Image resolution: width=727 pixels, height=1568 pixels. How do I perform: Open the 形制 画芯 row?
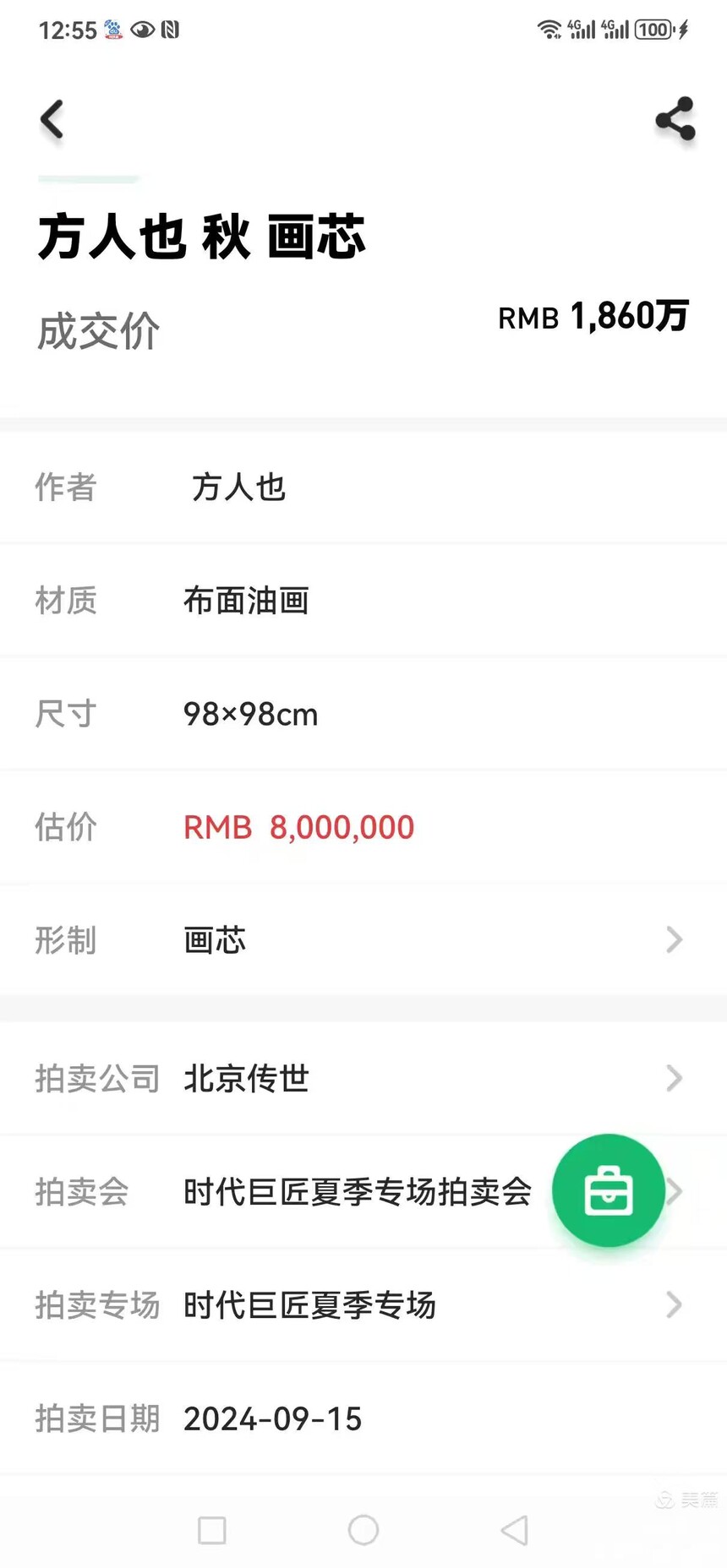click(x=363, y=939)
